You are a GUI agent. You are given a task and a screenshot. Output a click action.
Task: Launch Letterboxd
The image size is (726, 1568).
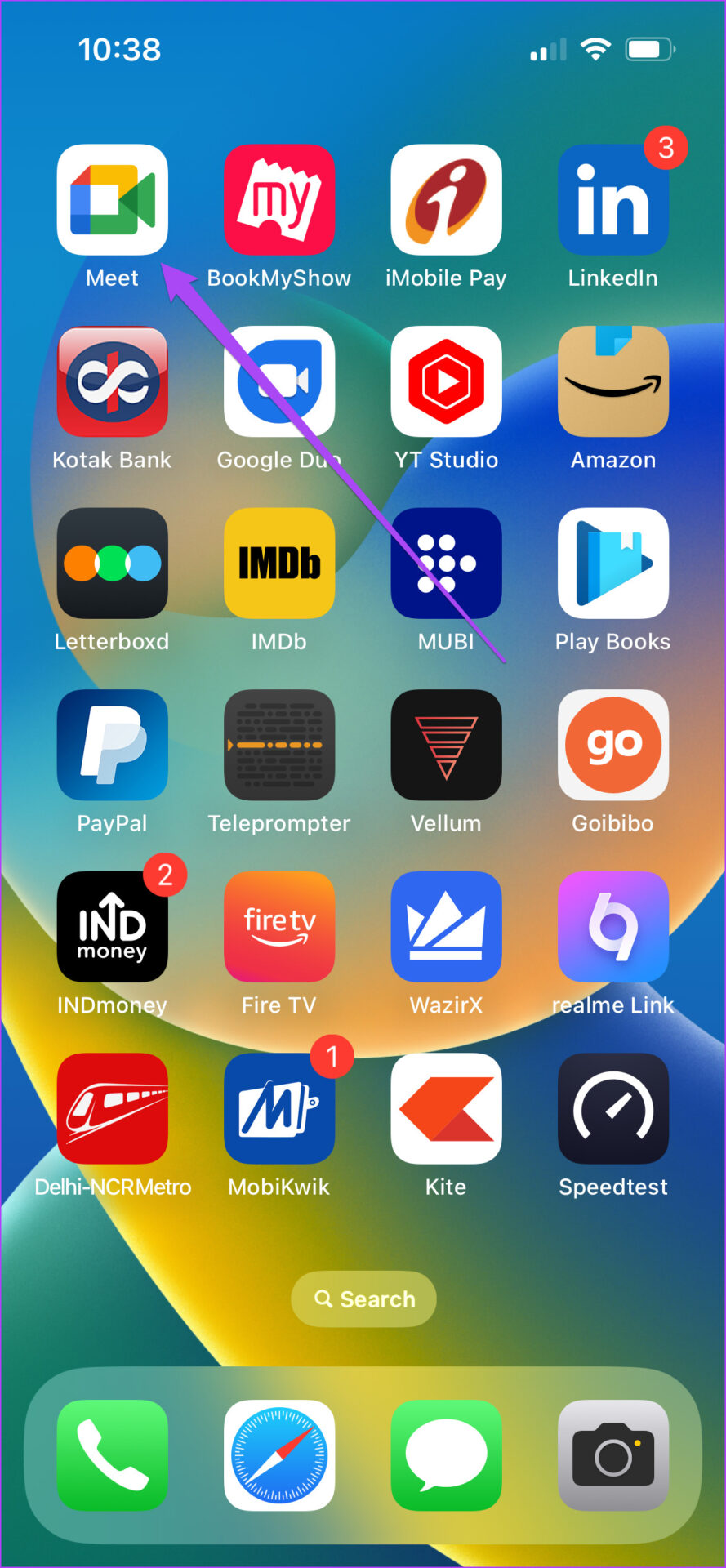pyautogui.click(x=113, y=563)
